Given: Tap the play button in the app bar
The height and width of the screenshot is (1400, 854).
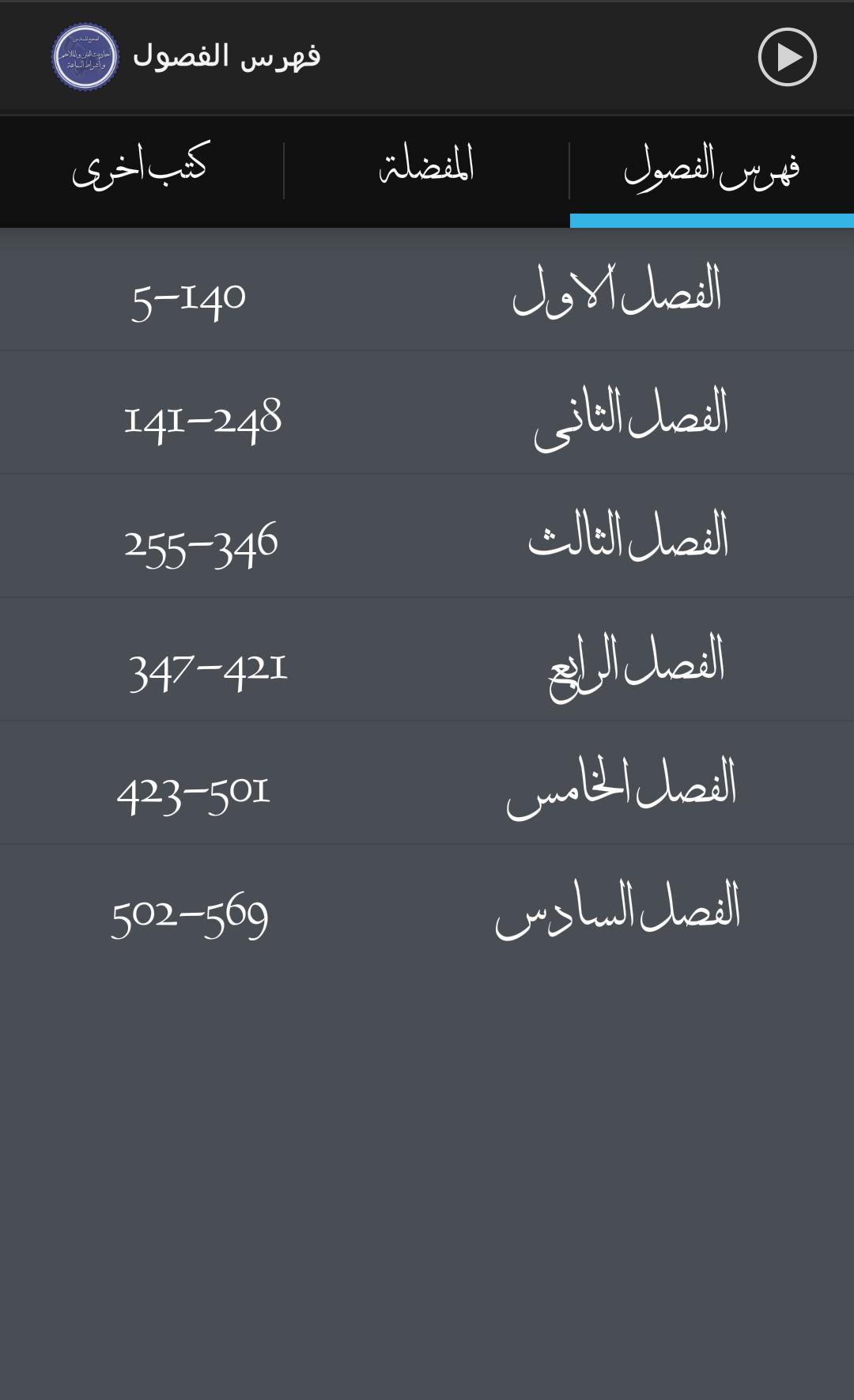Looking at the screenshot, I should click(787, 57).
